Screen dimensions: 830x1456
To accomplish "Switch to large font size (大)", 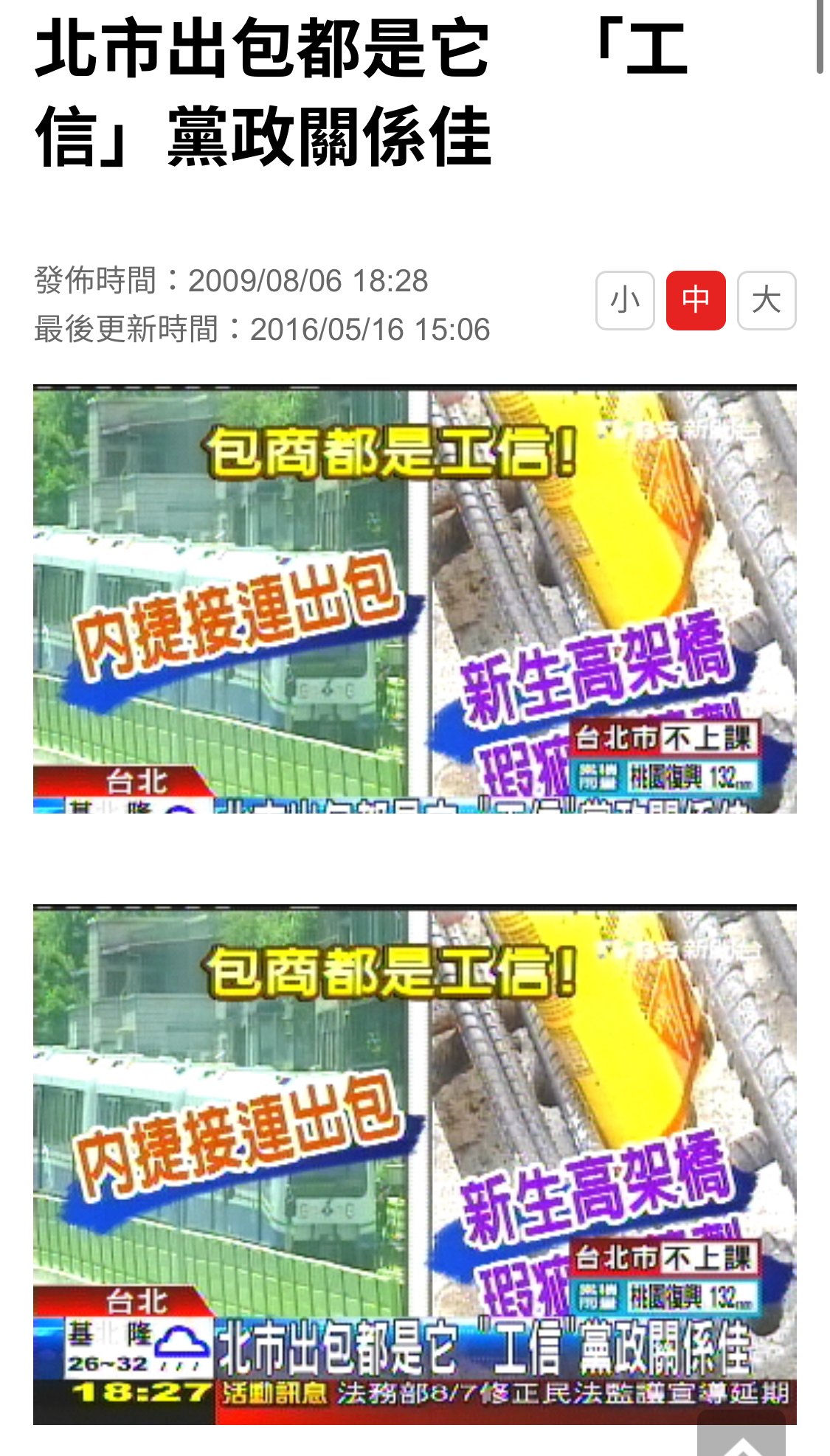I will pyautogui.click(x=767, y=300).
